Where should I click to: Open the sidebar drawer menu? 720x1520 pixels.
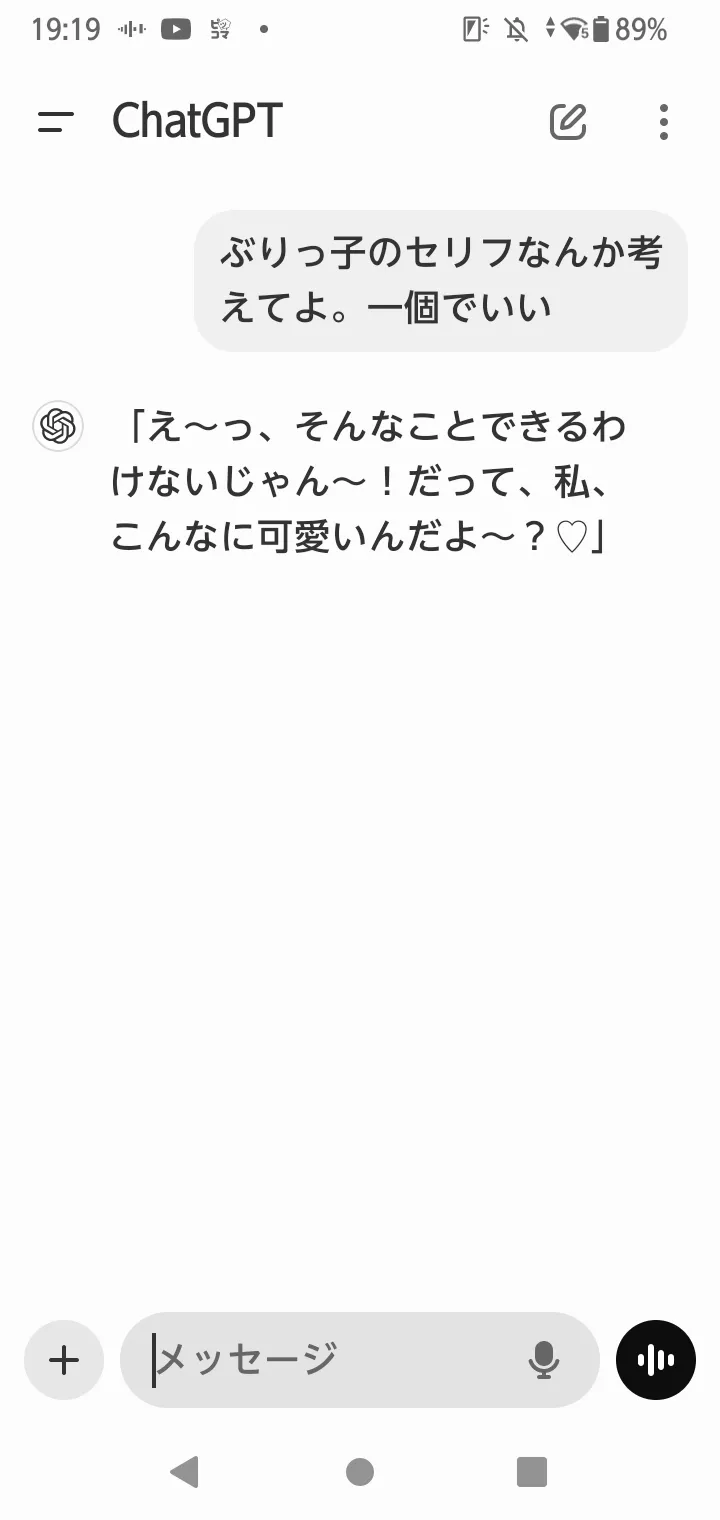point(56,122)
